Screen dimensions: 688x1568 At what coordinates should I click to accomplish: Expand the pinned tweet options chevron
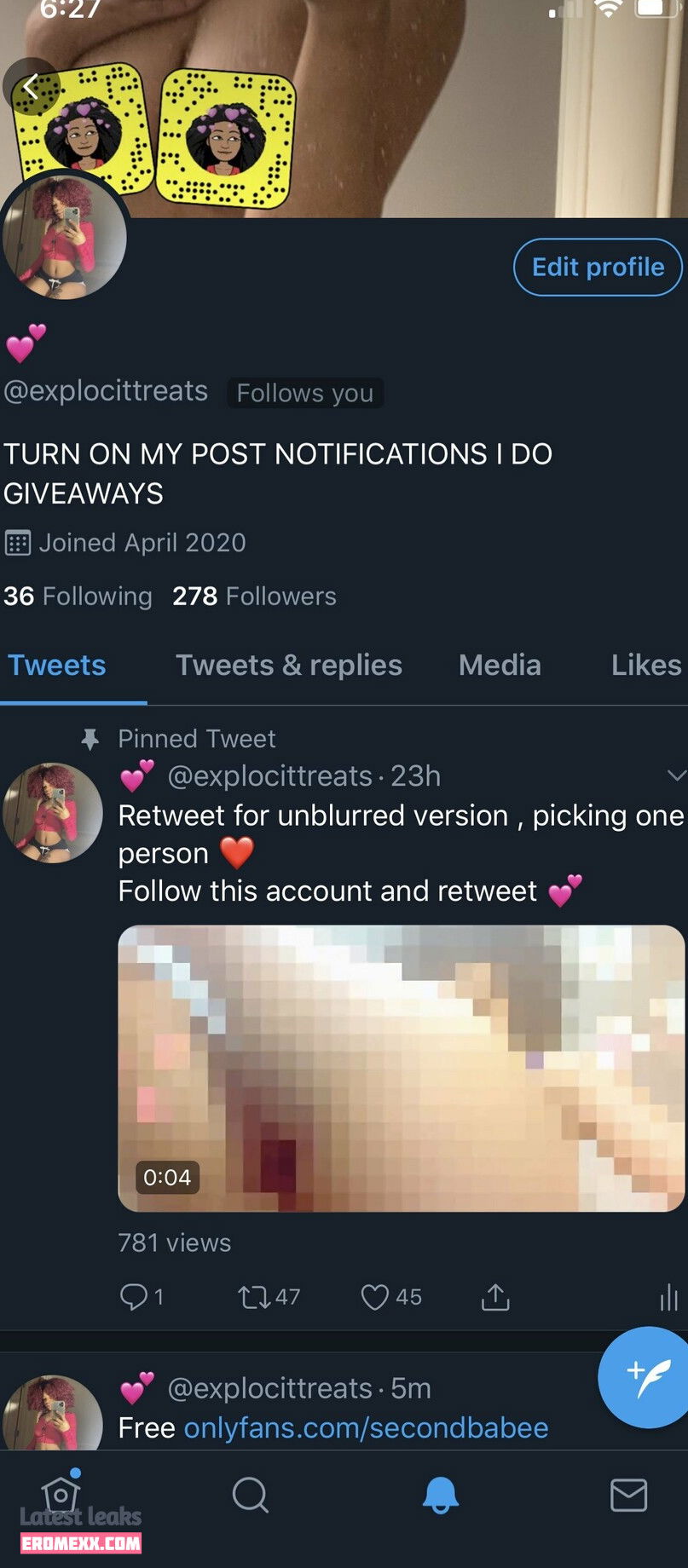coord(676,775)
